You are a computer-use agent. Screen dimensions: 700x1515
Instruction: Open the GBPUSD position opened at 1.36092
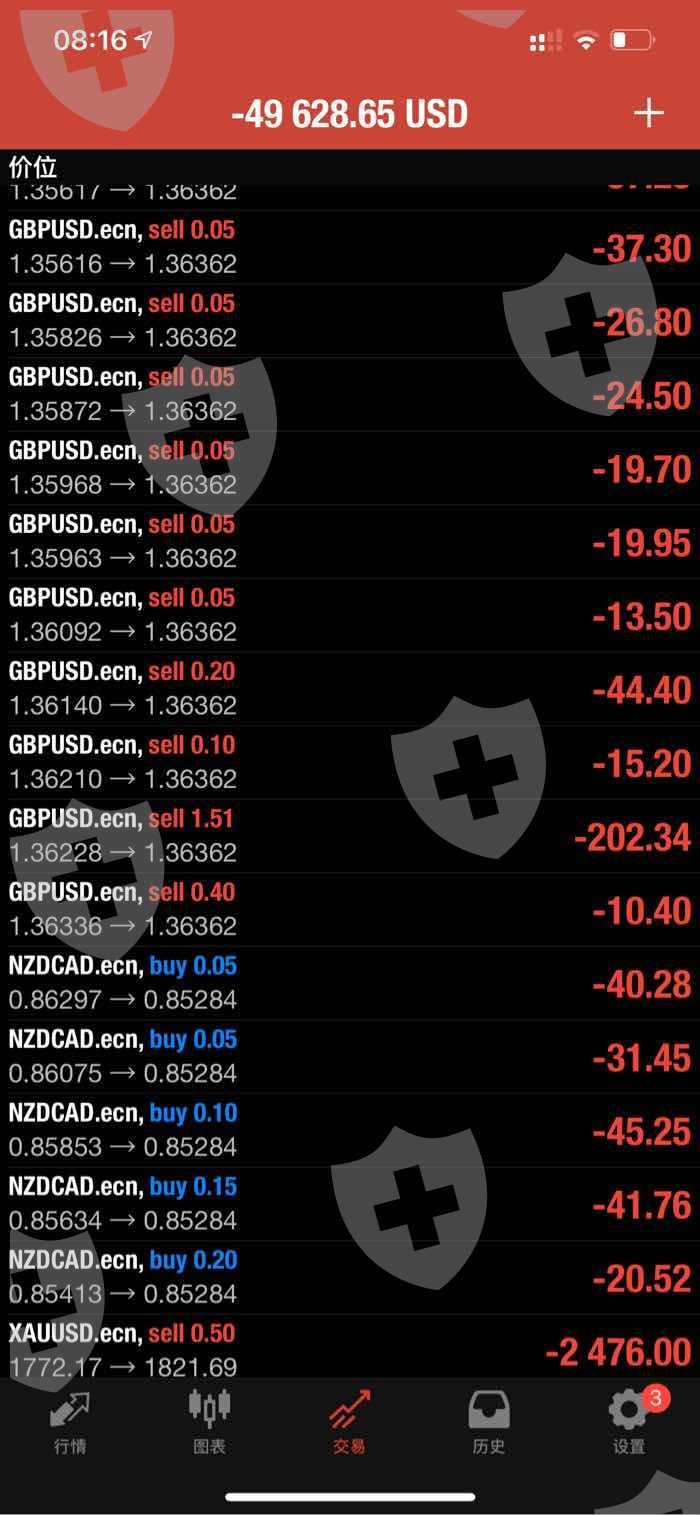350,615
